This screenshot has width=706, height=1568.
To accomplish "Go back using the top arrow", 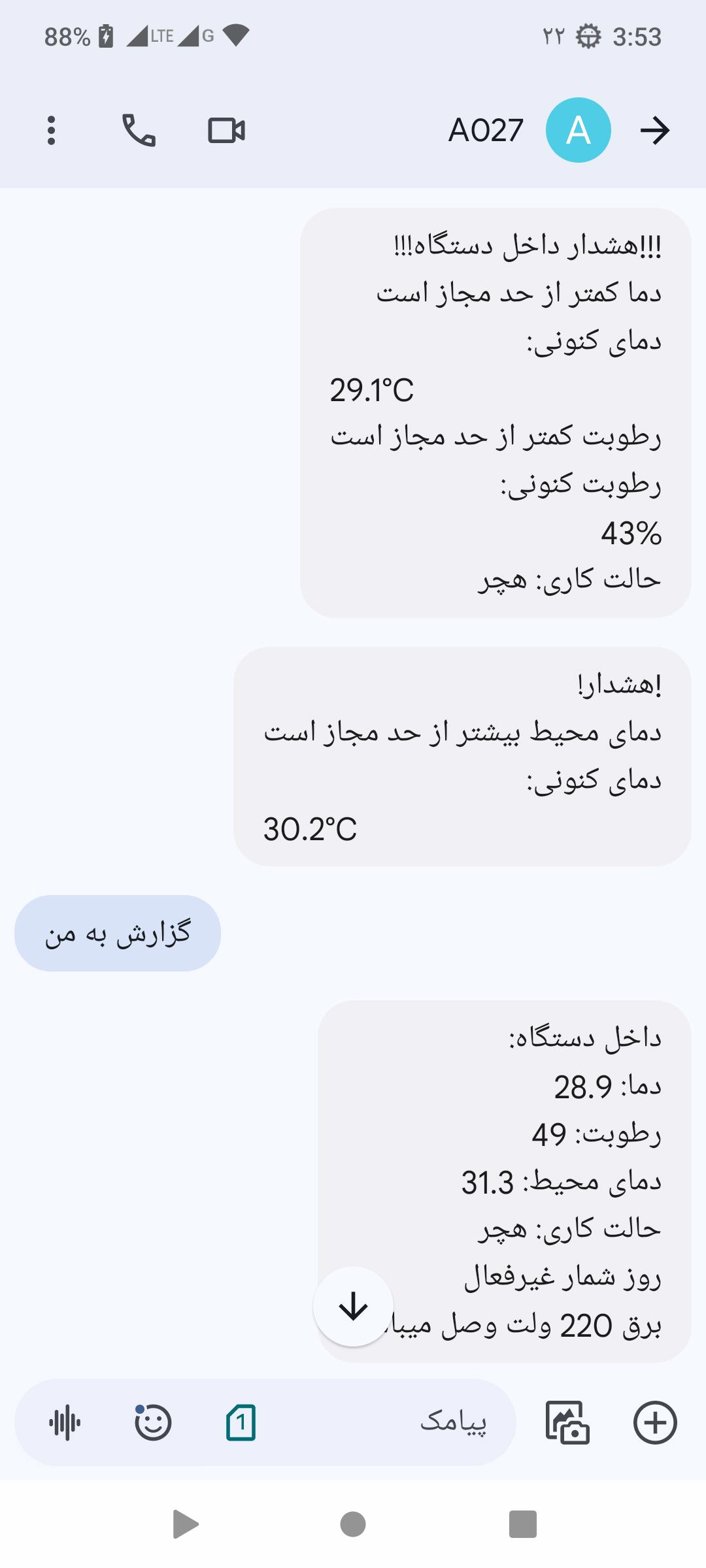I will 655,131.
